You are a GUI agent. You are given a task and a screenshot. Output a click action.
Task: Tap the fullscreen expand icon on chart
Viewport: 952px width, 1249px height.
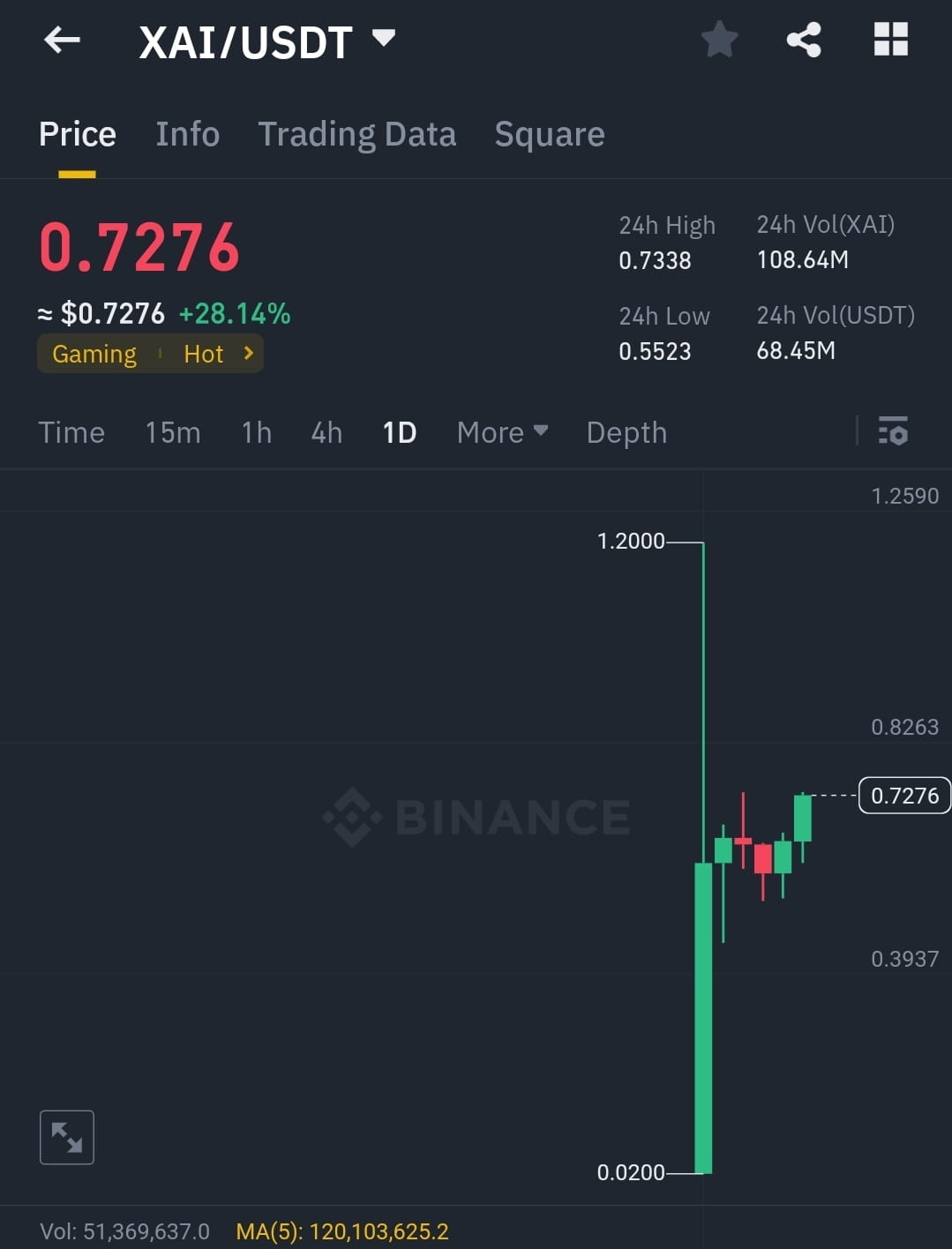[66, 1137]
